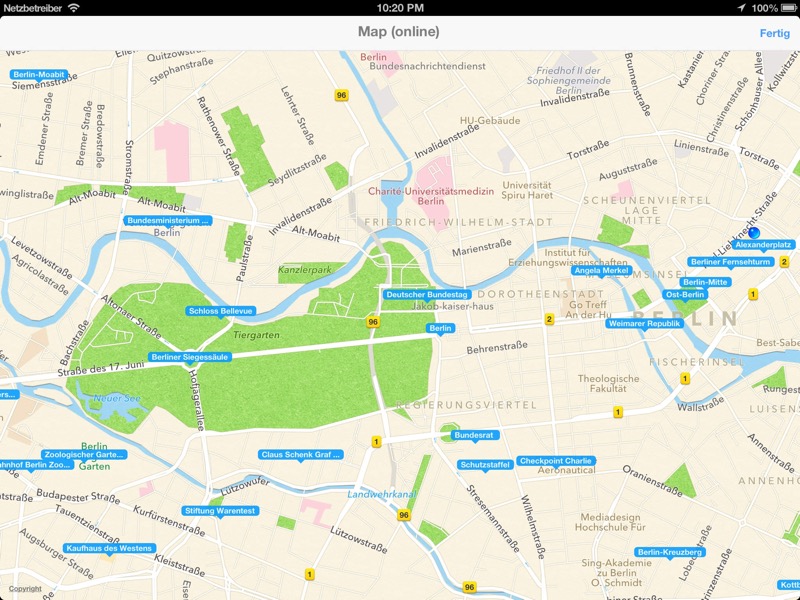800x600 pixels.
Task: Tap the Berliner Siegessäule pin
Action: point(190,357)
